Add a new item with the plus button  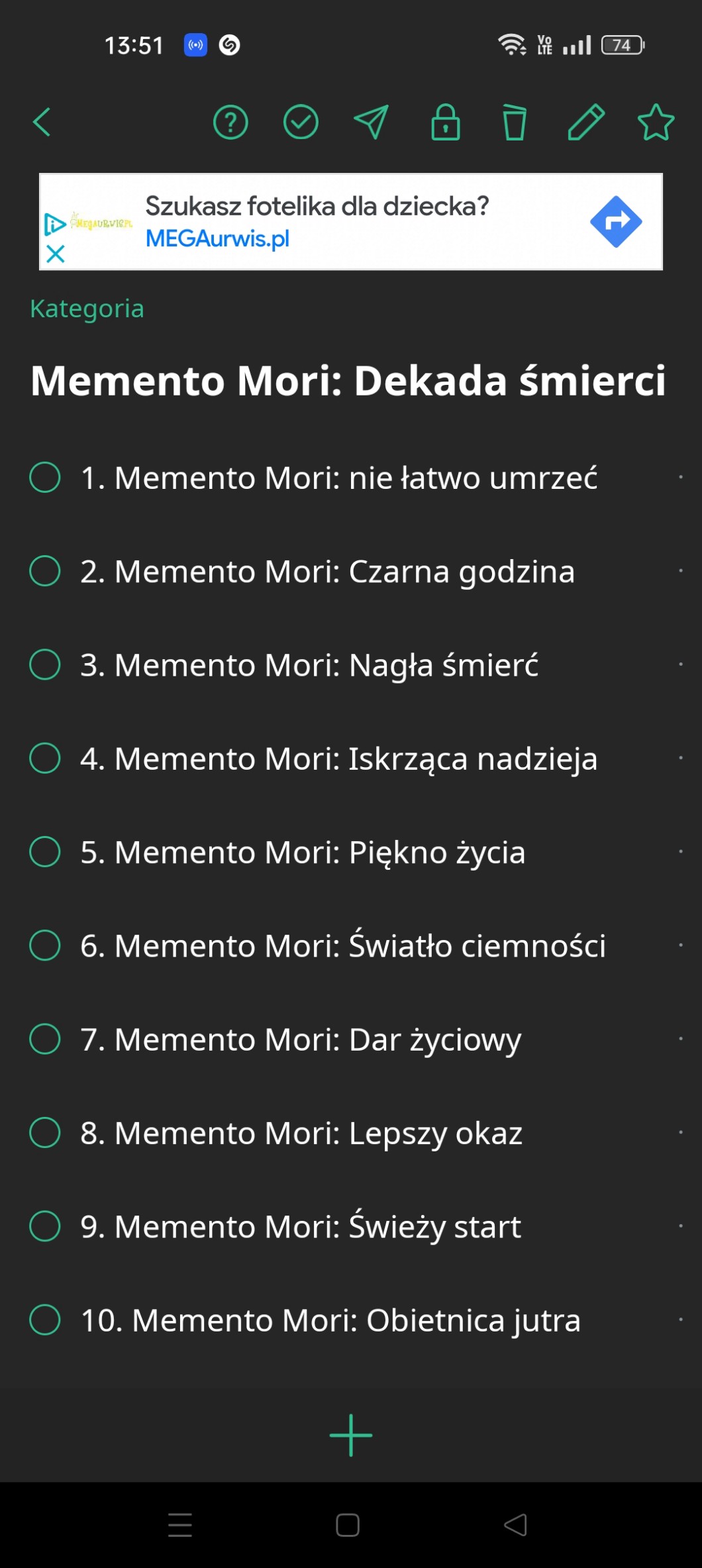351,1436
